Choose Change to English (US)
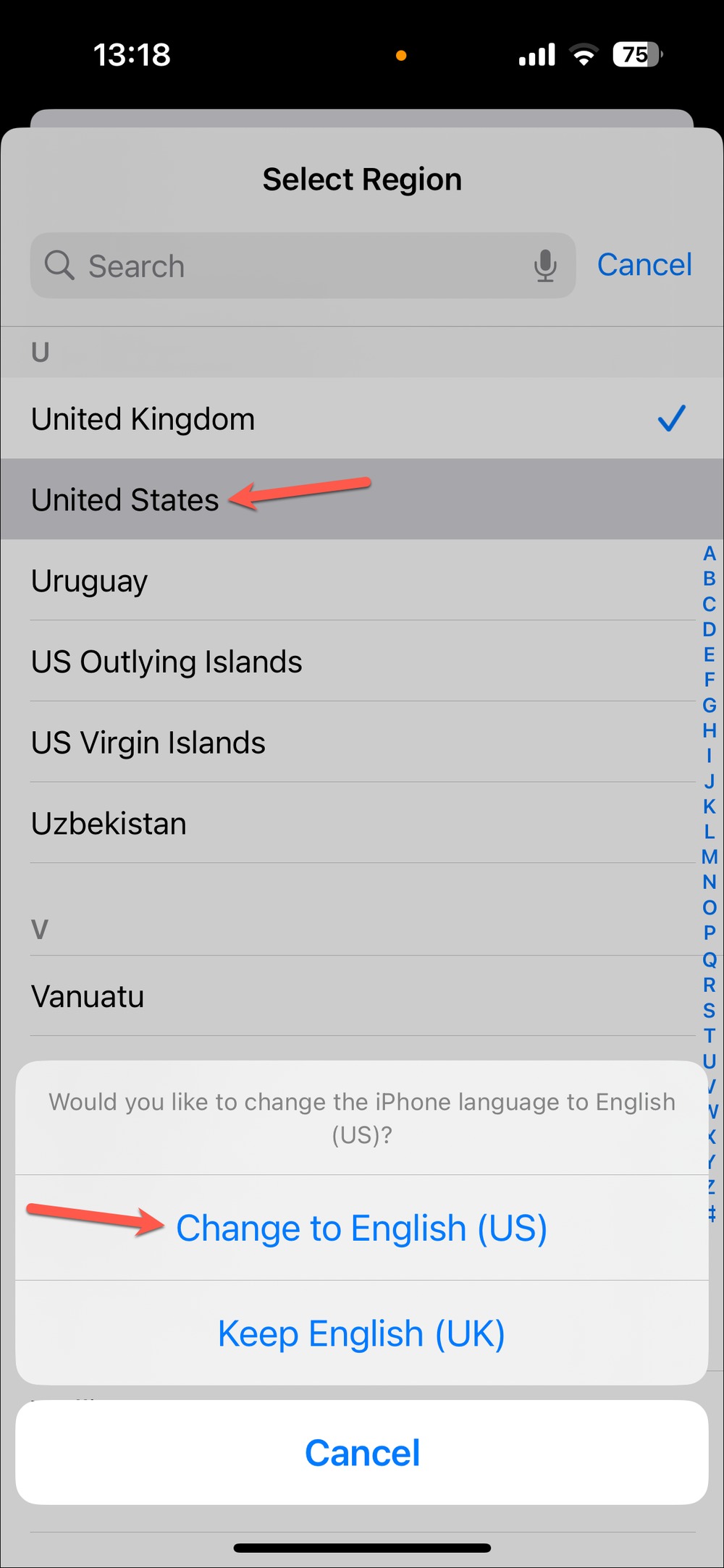The width and height of the screenshot is (724, 1568). 362,1228
